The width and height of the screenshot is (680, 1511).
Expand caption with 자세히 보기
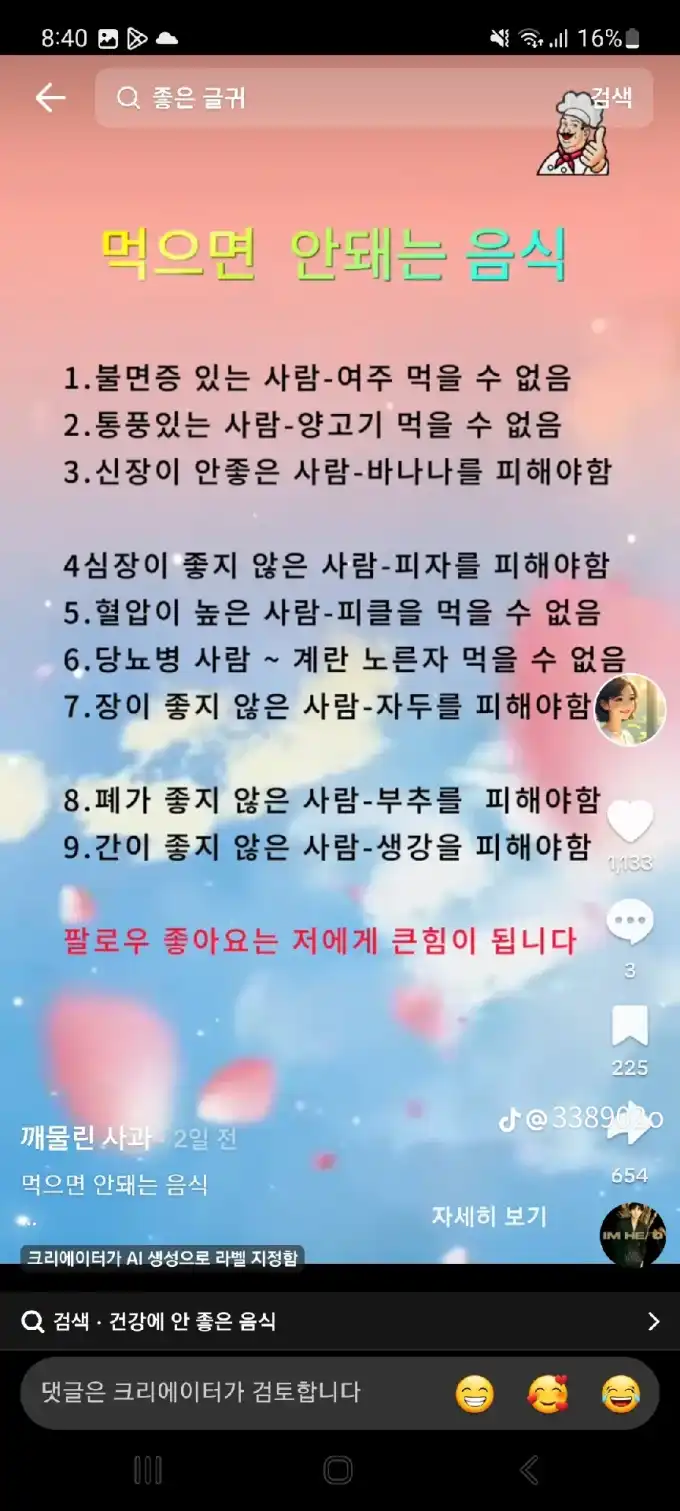(489, 1216)
